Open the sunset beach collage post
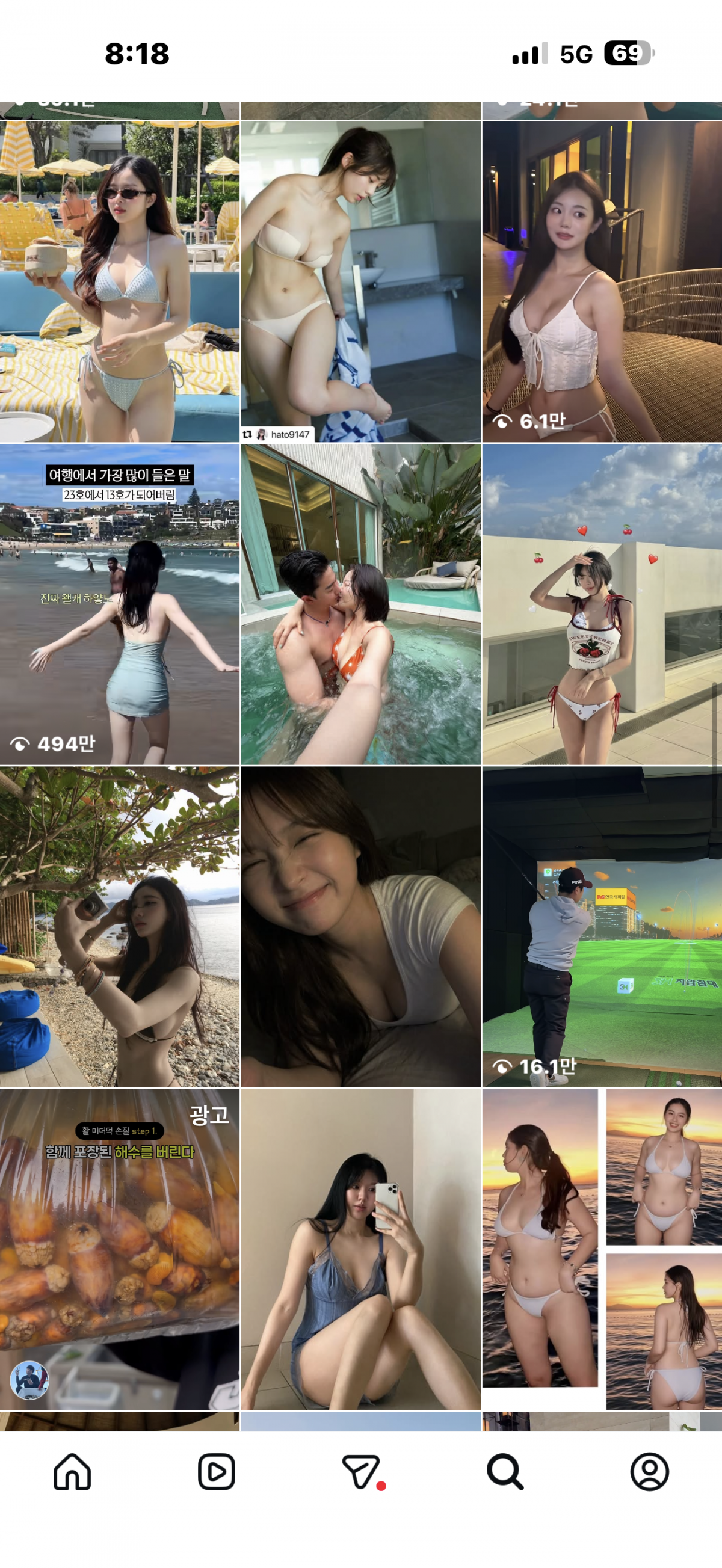Screen dimensions: 722x1568 point(602,1249)
